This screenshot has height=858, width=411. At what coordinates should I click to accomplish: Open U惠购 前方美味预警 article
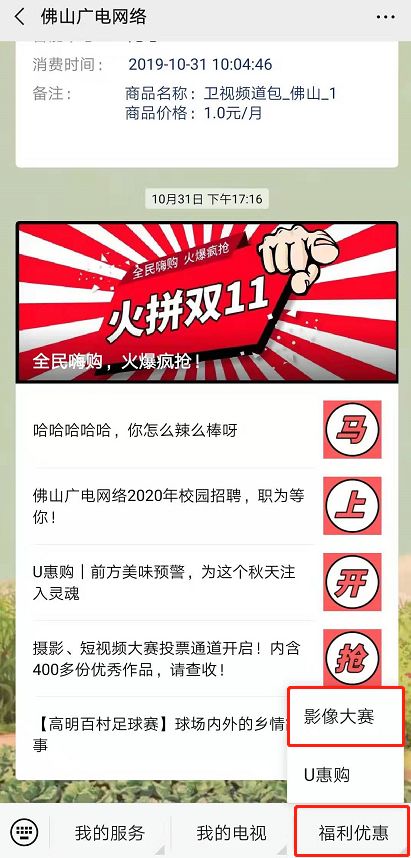(207, 583)
